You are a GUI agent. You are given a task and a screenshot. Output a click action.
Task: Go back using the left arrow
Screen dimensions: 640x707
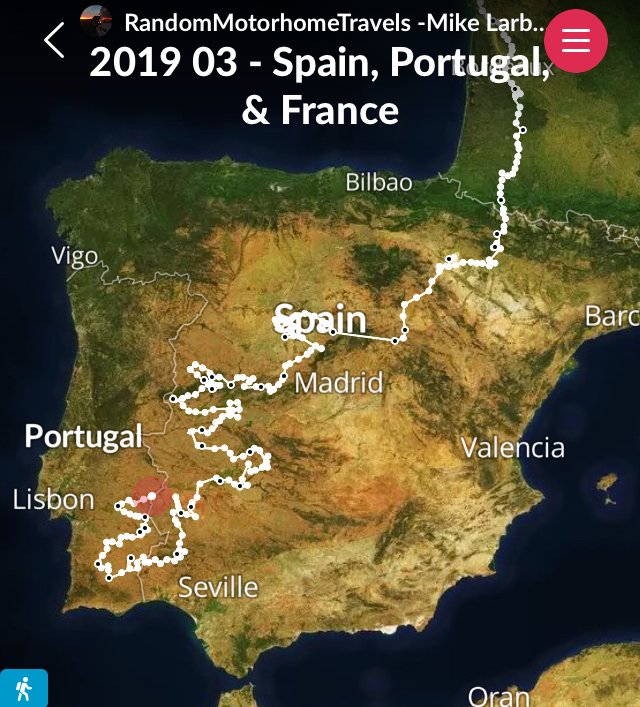(x=54, y=40)
